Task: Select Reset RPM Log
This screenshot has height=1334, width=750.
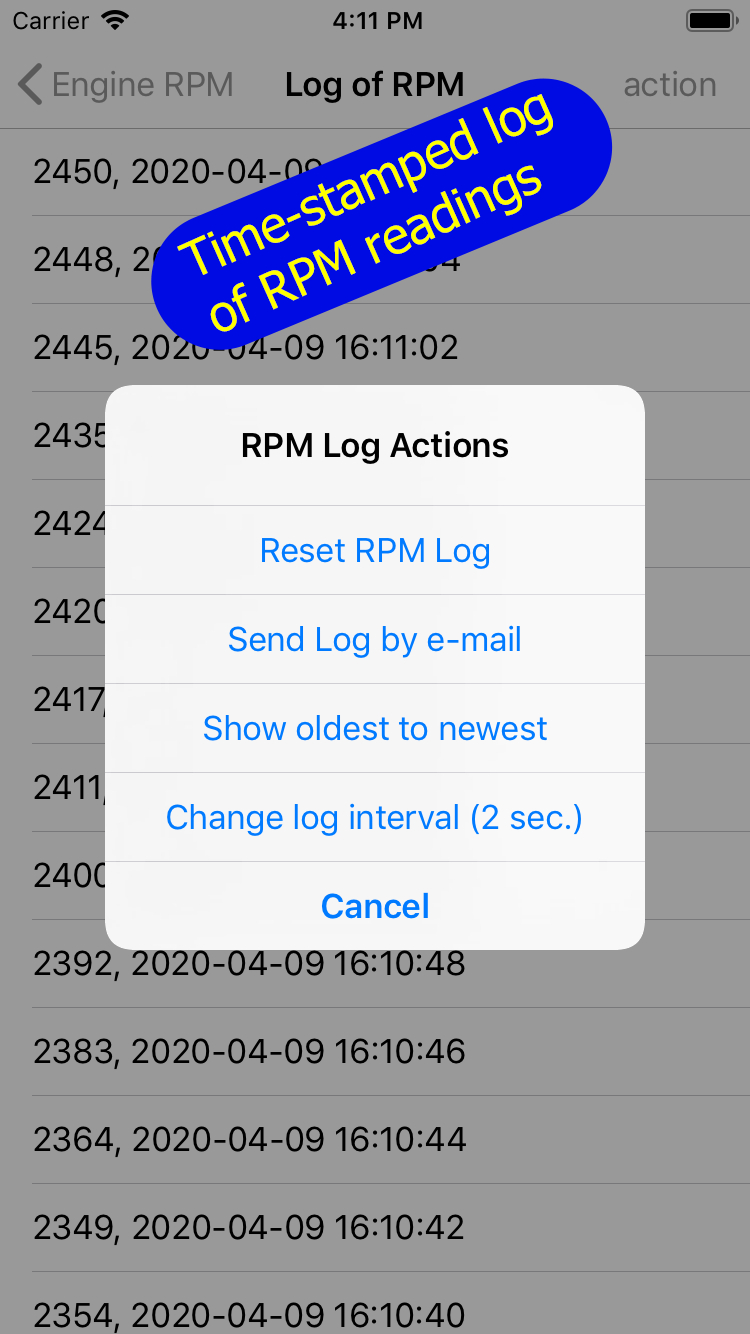Action: [x=375, y=550]
